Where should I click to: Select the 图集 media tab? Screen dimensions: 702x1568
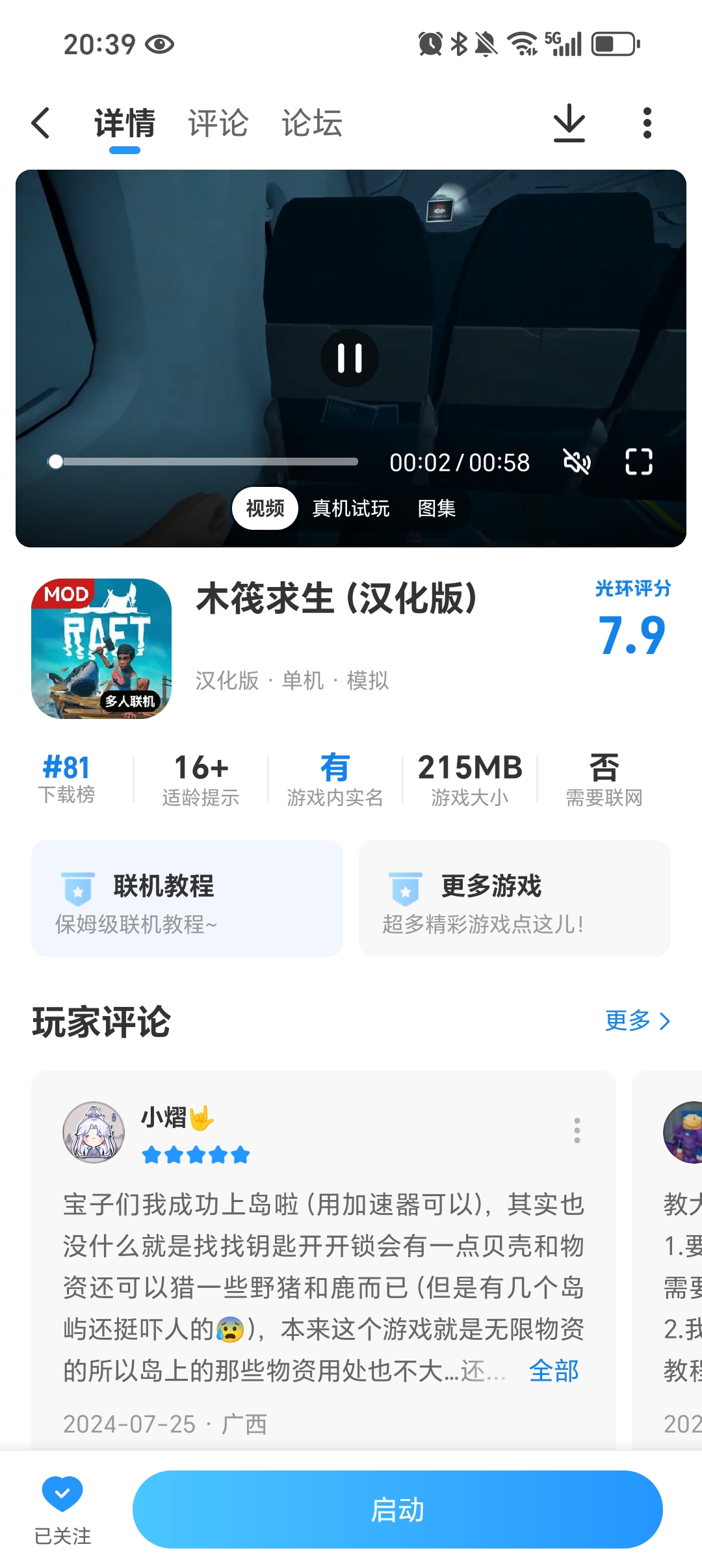tap(437, 508)
